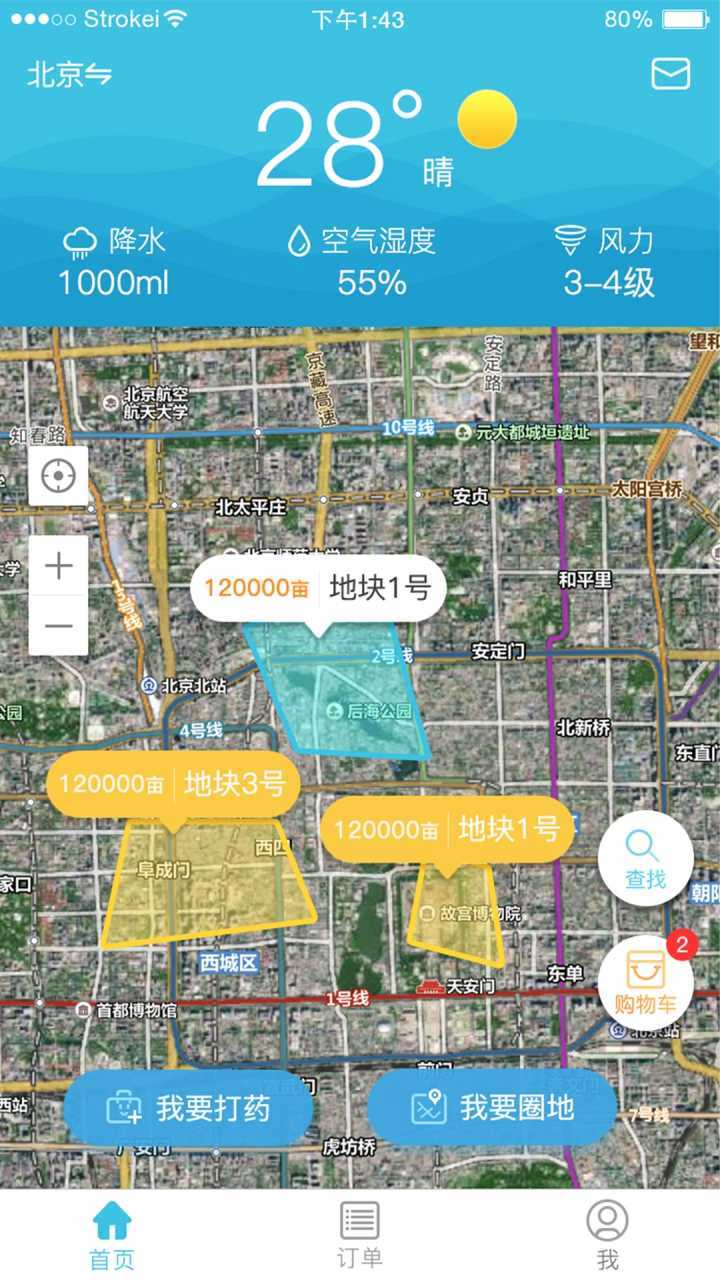Switch to the 我 profile tab
The width and height of the screenshot is (720, 1280).
[607, 1234]
